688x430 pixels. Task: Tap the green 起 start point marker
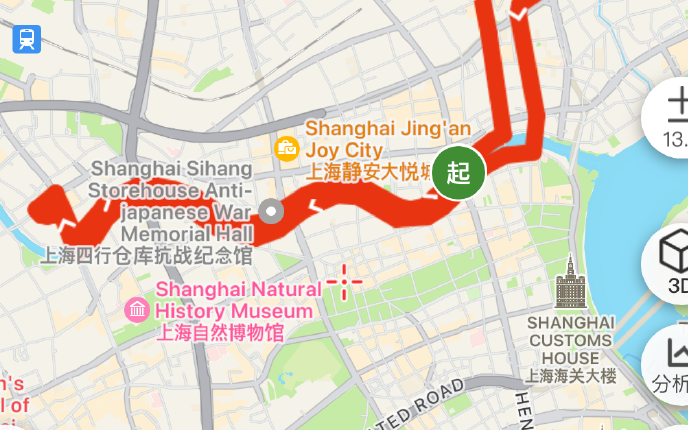pyautogui.click(x=459, y=172)
